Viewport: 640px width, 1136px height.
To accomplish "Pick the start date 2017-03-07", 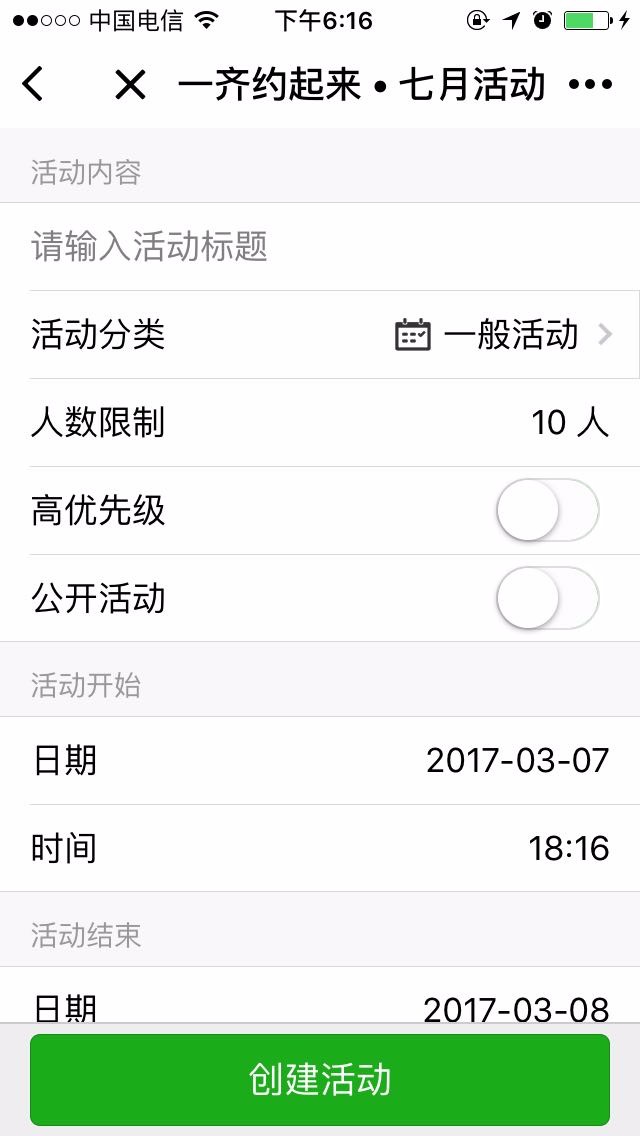I will coord(517,761).
